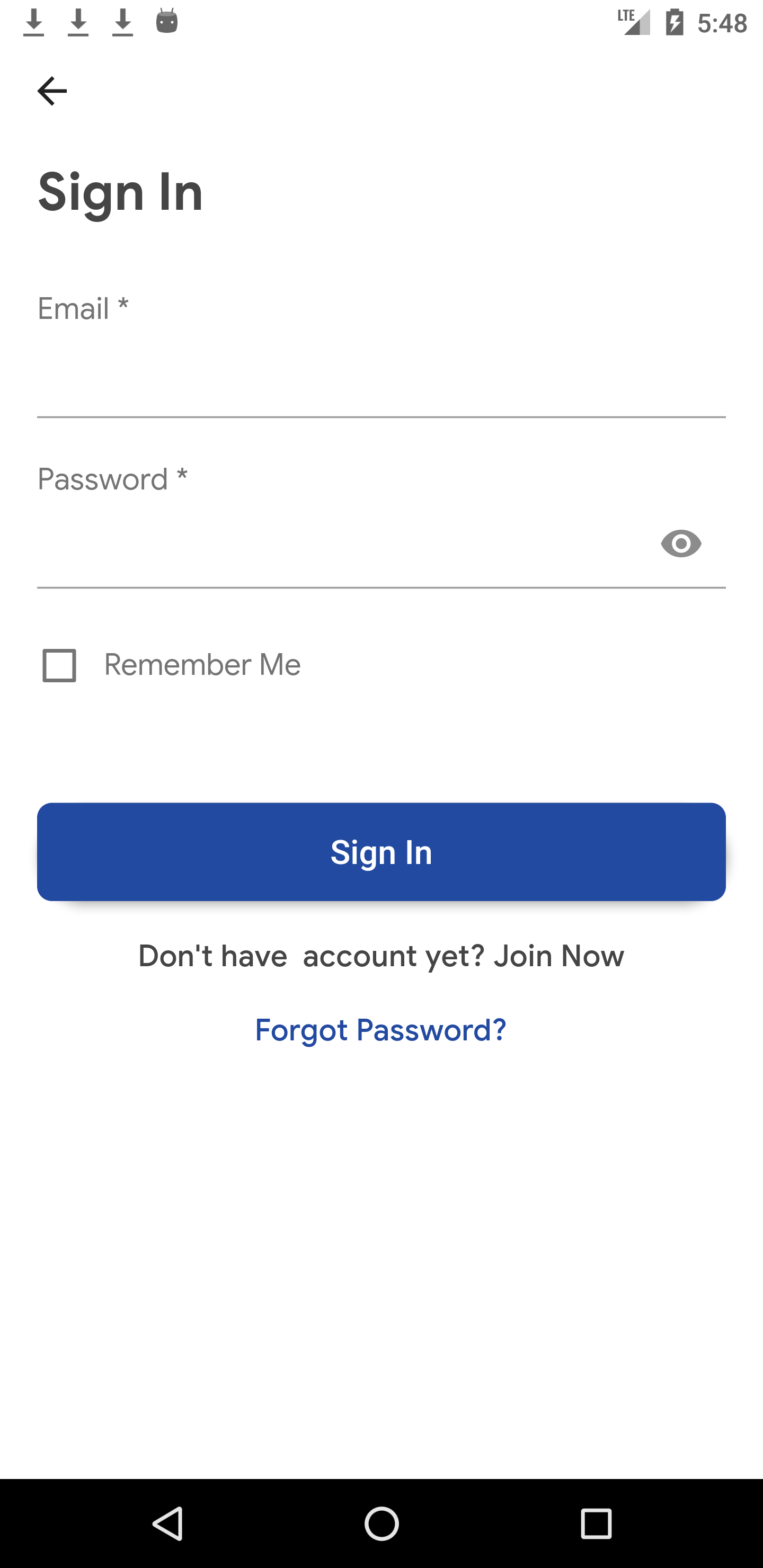763x1568 pixels.
Task: Open recent apps from navigation bar
Action: [x=596, y=1524]
